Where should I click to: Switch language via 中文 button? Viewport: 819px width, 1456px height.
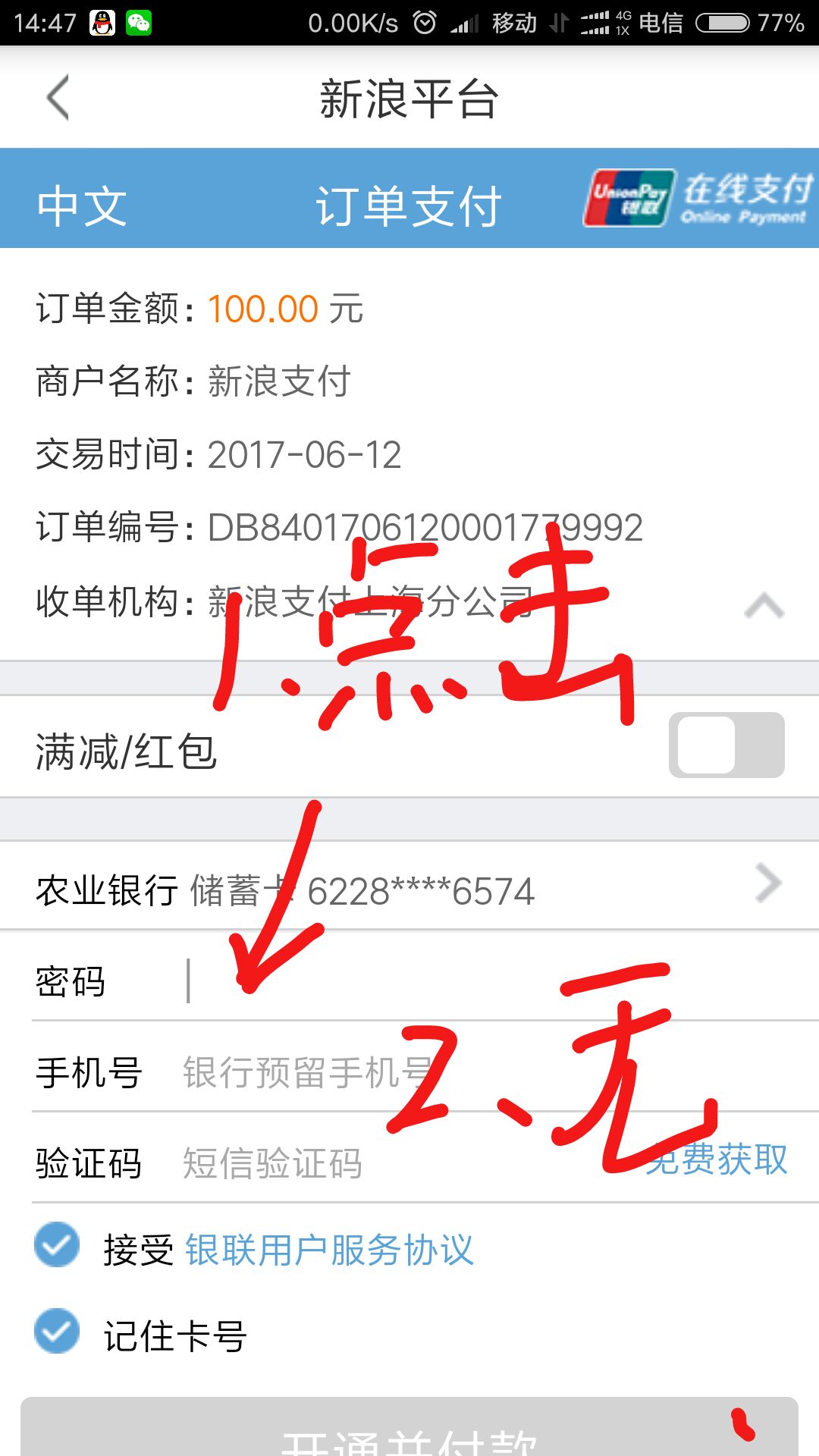pyautogui.click(x=82, y=206)
